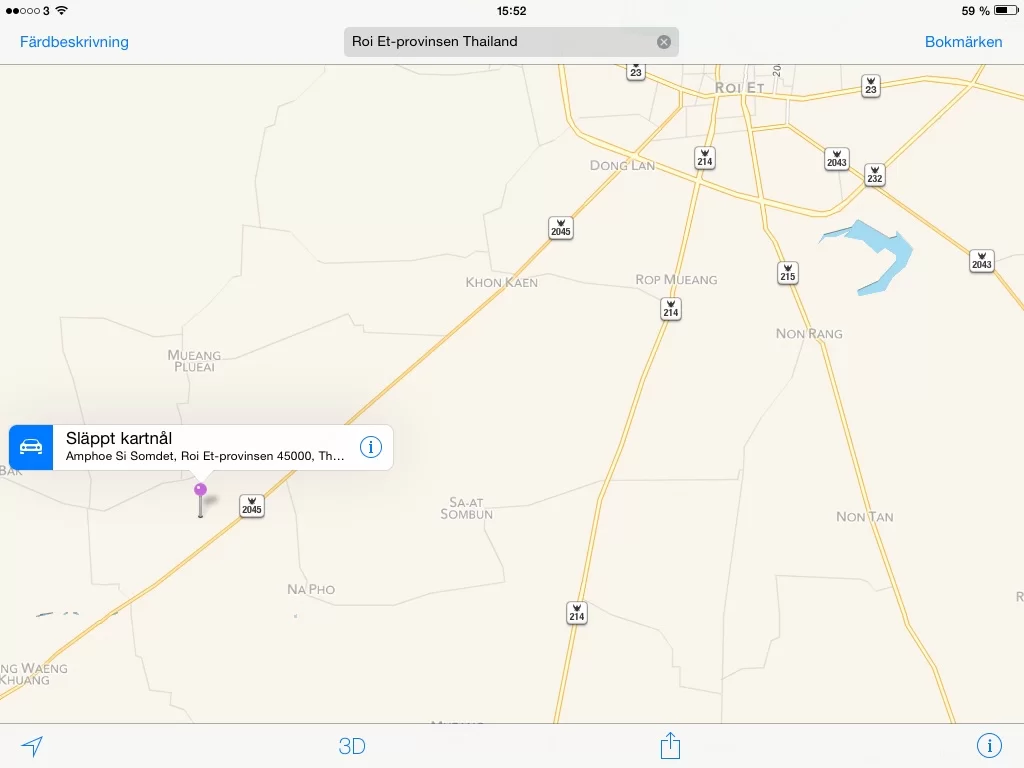The height and width of the screenshot is (768, 1024).
Task: Open Bokmärken bookmarks
Action: coord(963,42)
